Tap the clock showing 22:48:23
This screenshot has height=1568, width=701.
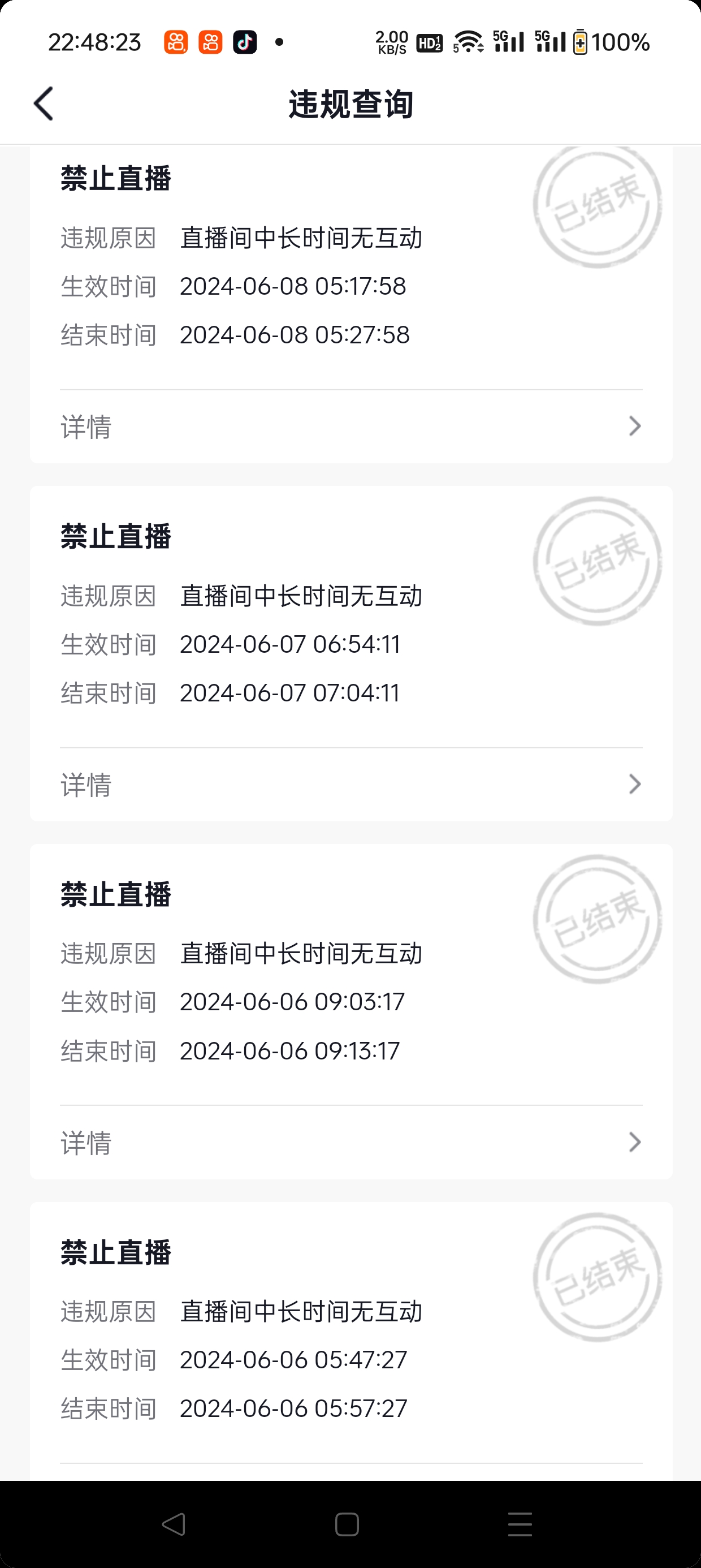tap(96, 41)
